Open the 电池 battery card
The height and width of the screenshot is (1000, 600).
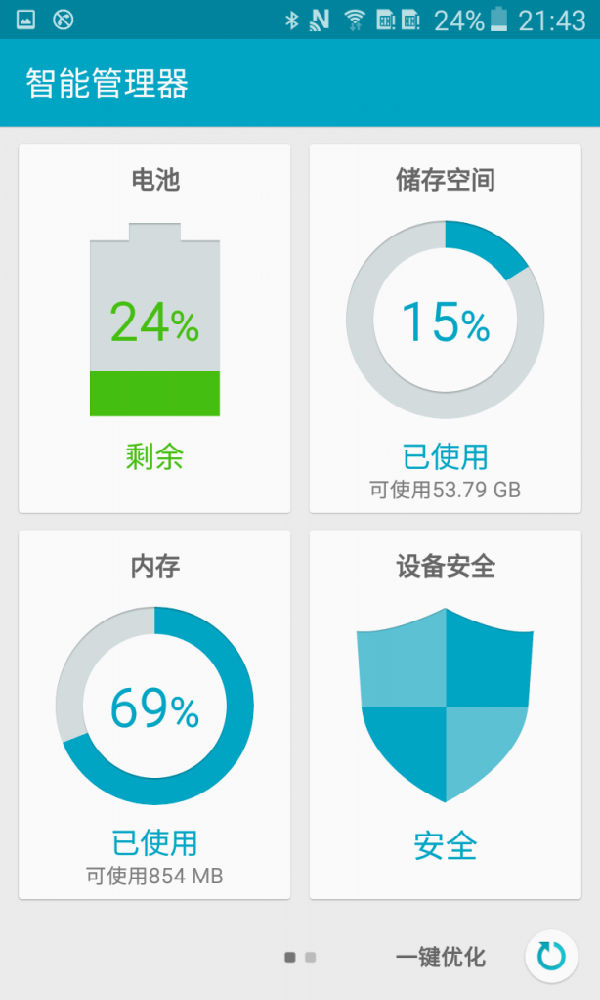(155, 328)
